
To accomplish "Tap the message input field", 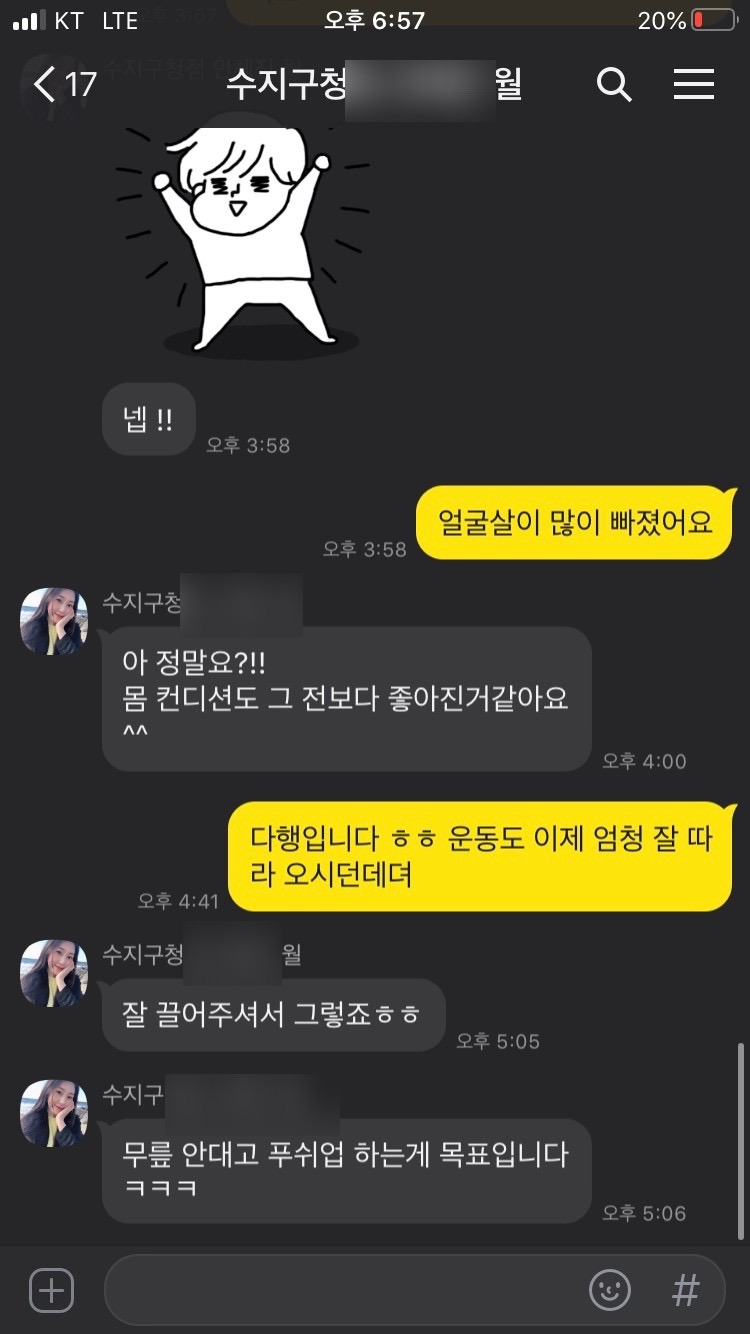I will pos(340,1291).
